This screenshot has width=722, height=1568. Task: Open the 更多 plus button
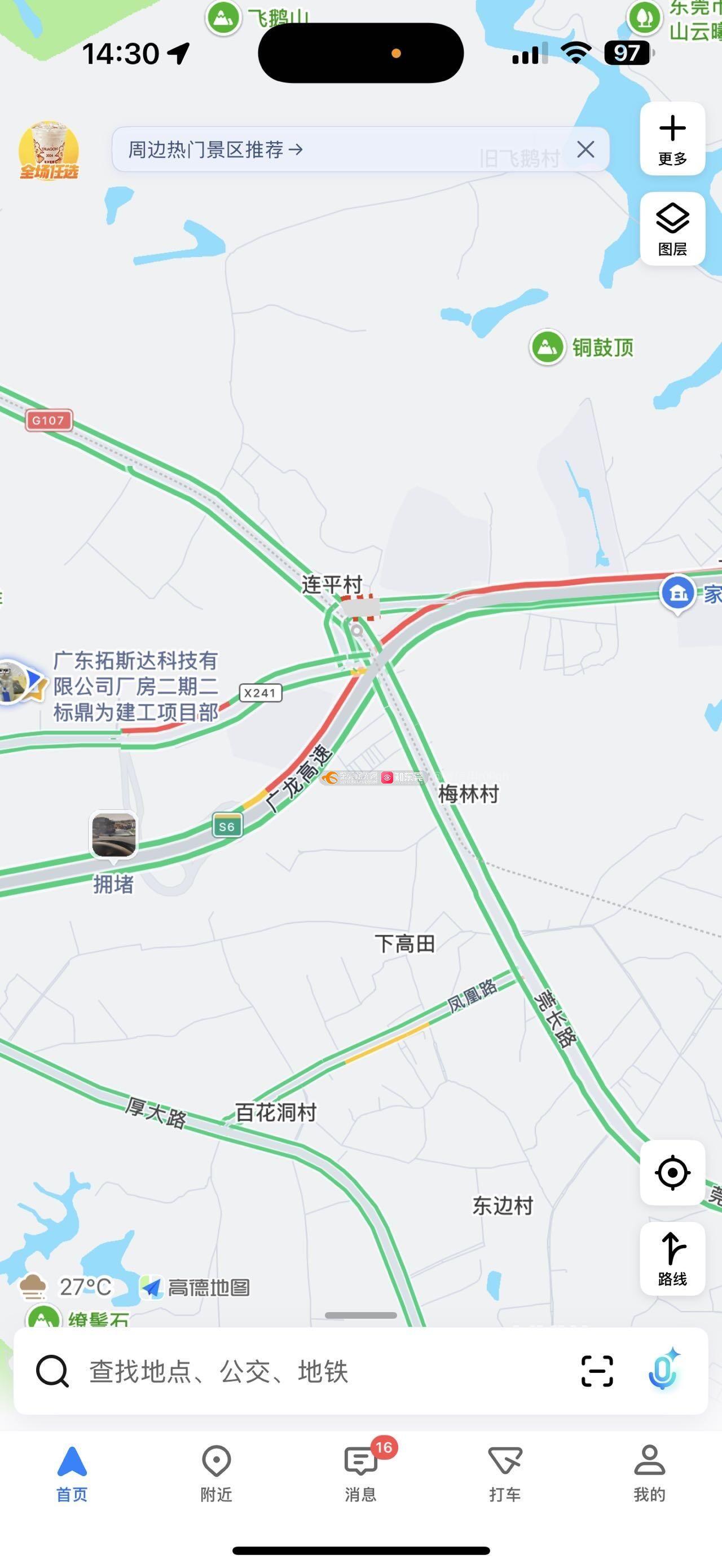pos(672,139)
